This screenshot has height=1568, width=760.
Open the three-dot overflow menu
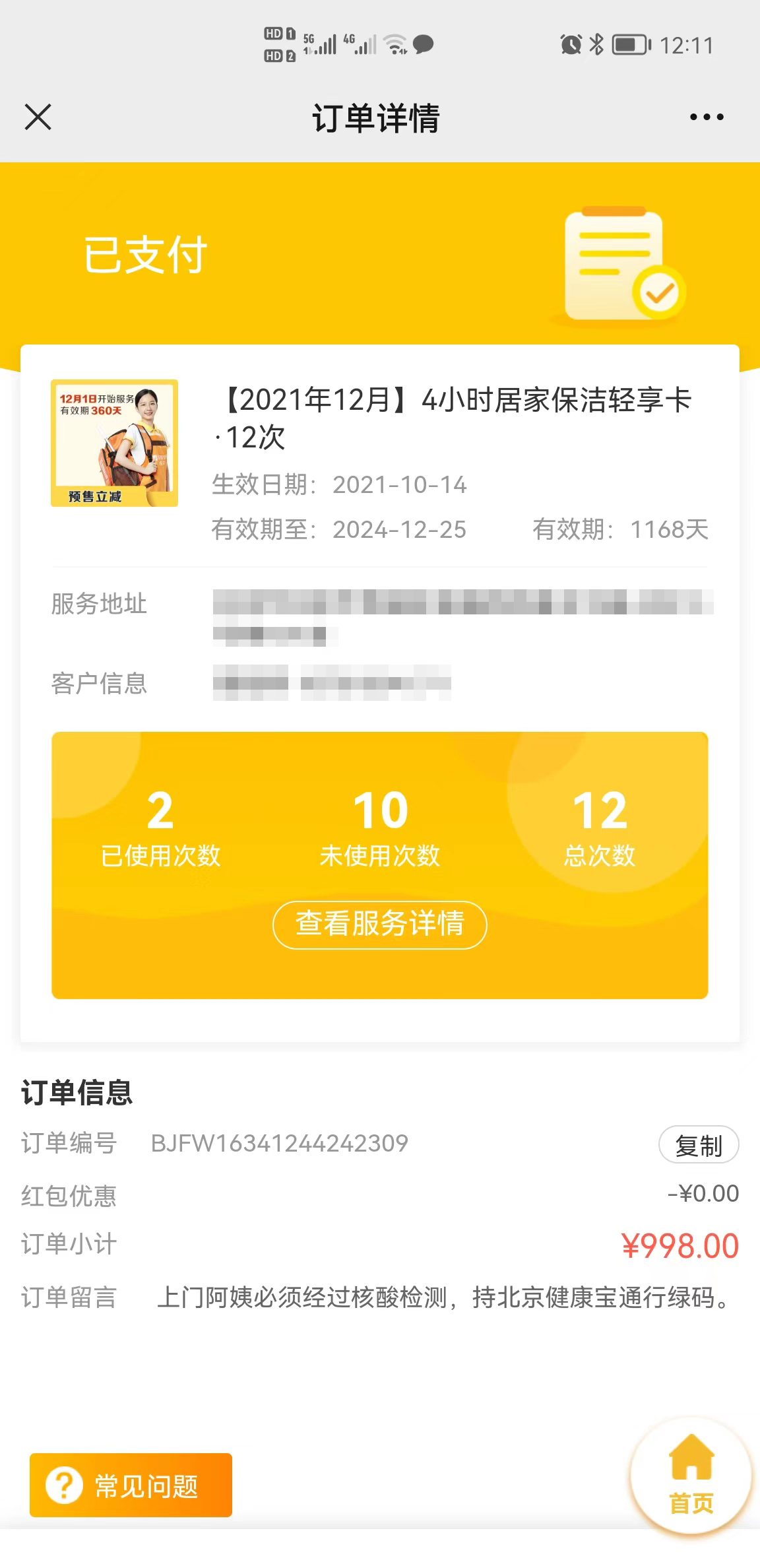click(706, 117)
